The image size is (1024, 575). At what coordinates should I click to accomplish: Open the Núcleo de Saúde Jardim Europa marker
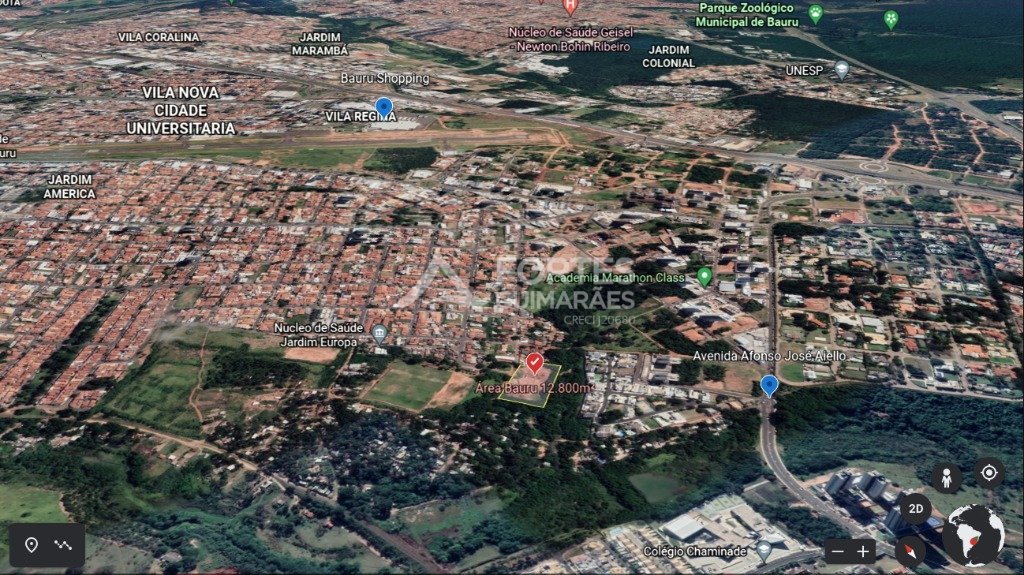379,334
